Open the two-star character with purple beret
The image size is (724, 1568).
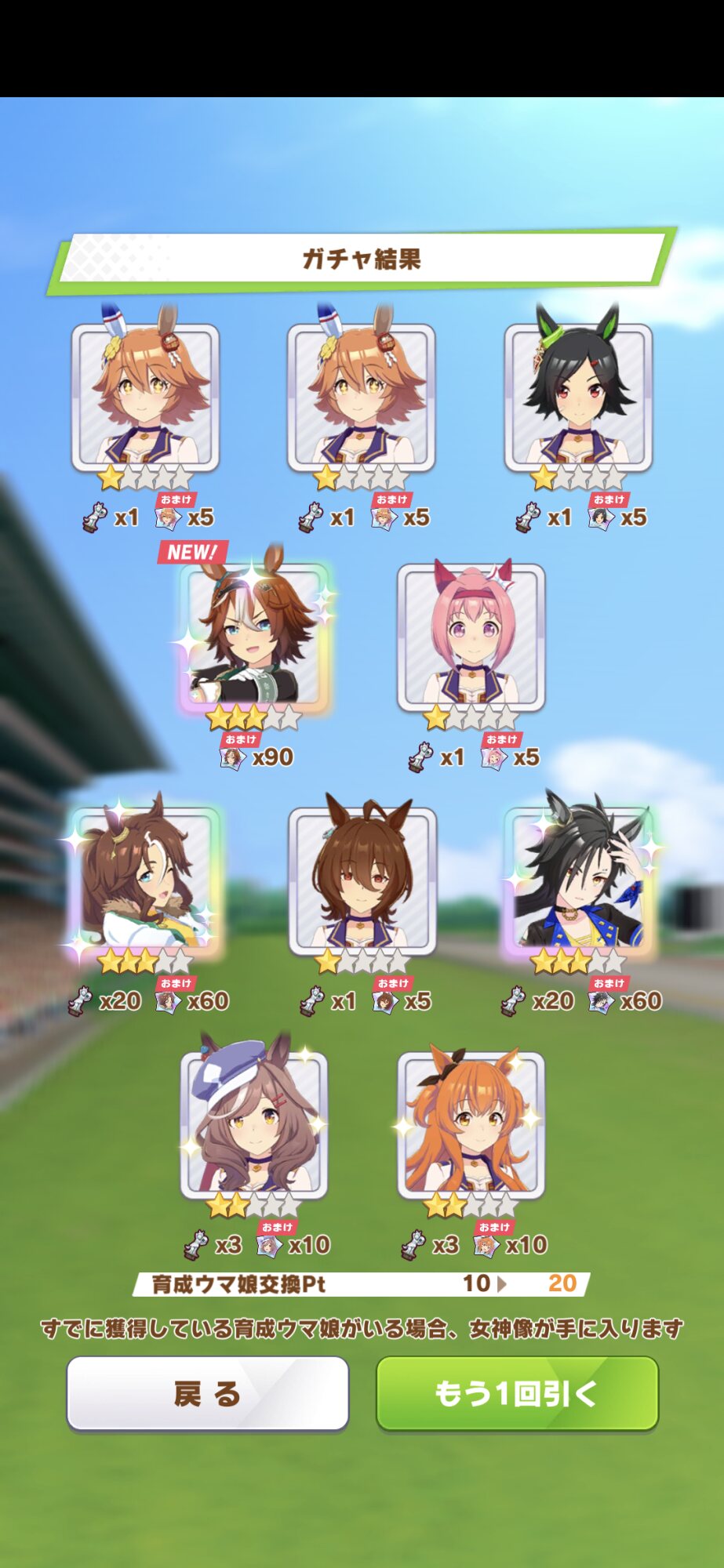[x=254, y=1125]
